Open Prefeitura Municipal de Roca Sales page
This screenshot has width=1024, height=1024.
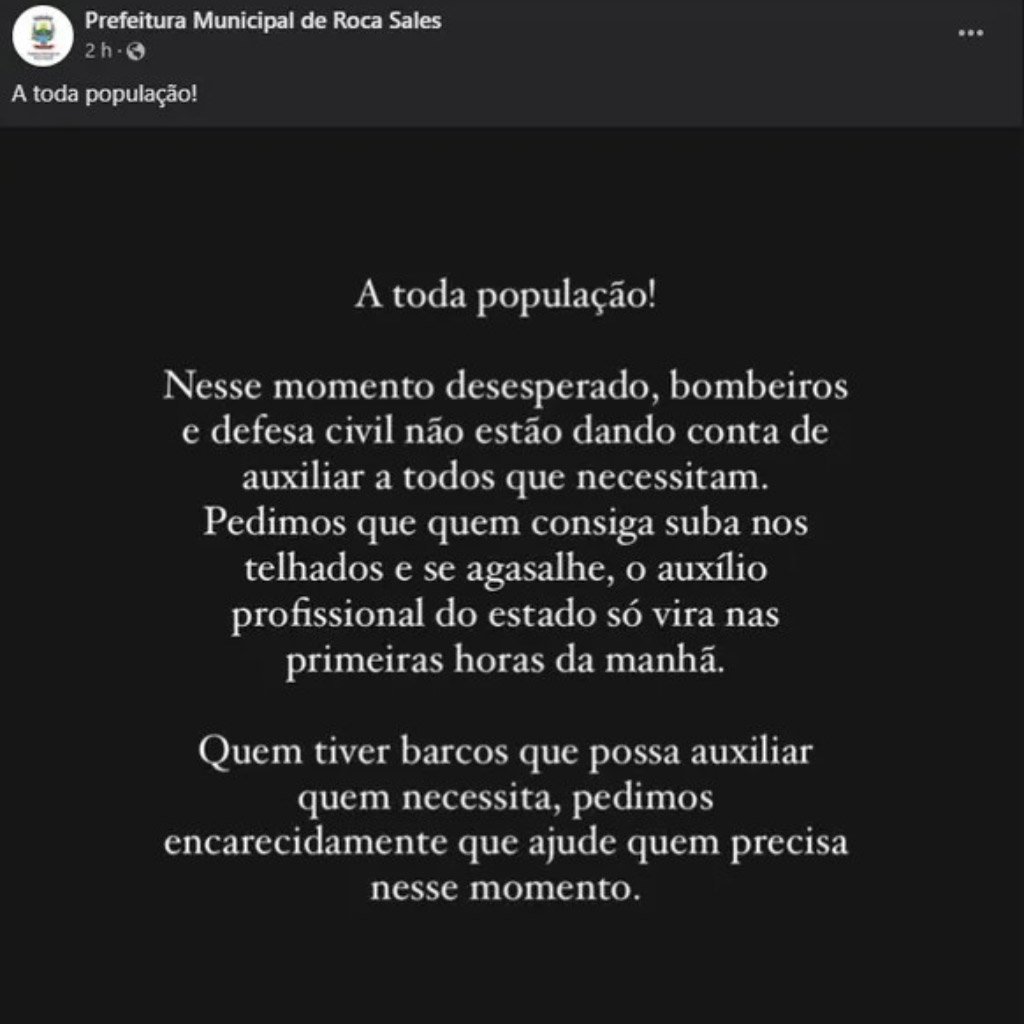click(263, 21)
